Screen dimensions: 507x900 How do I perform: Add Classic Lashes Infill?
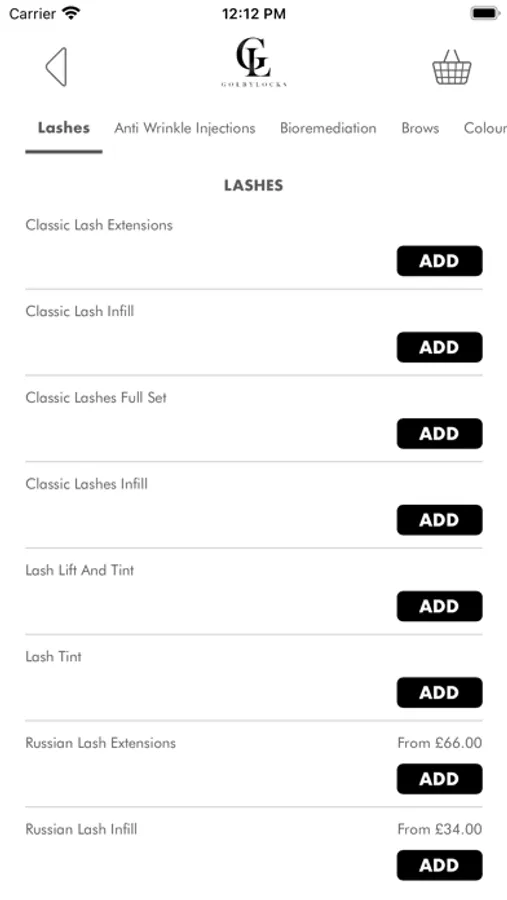439,520
